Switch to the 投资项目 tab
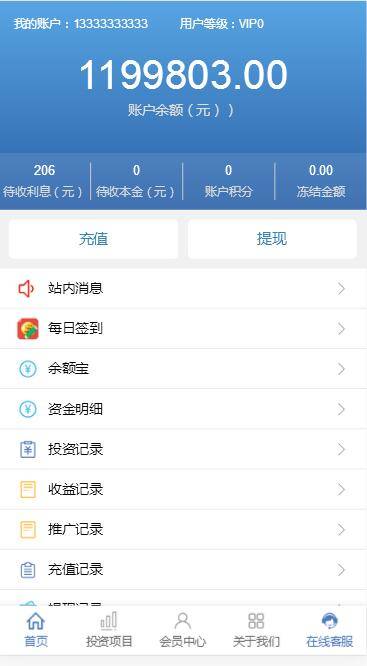Screen dimensions: 367x666 click(109, 630)
